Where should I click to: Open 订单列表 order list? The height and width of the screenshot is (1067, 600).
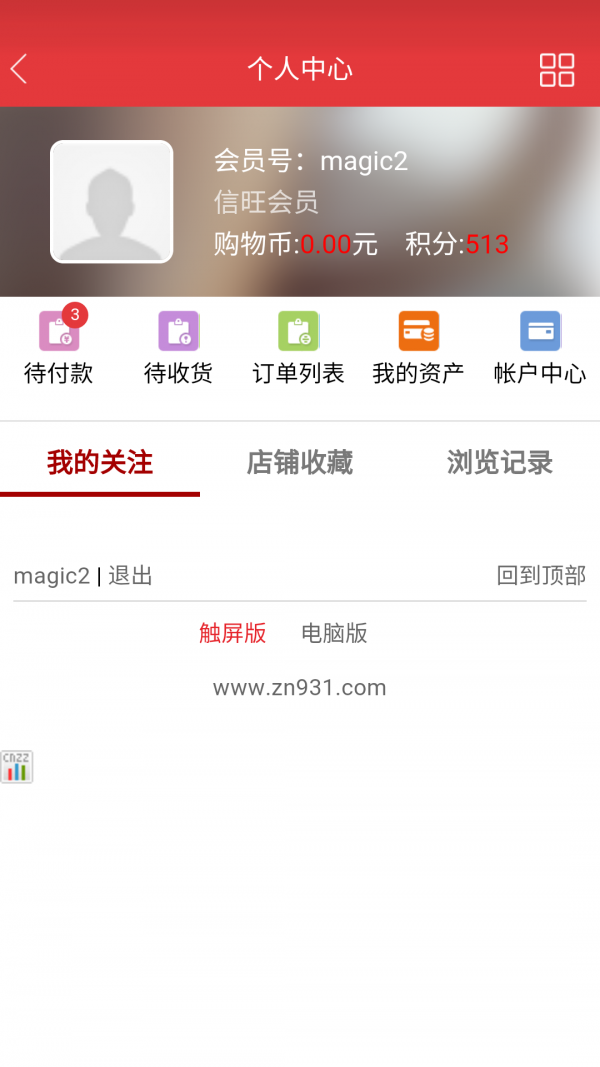(x=298, y=350)
